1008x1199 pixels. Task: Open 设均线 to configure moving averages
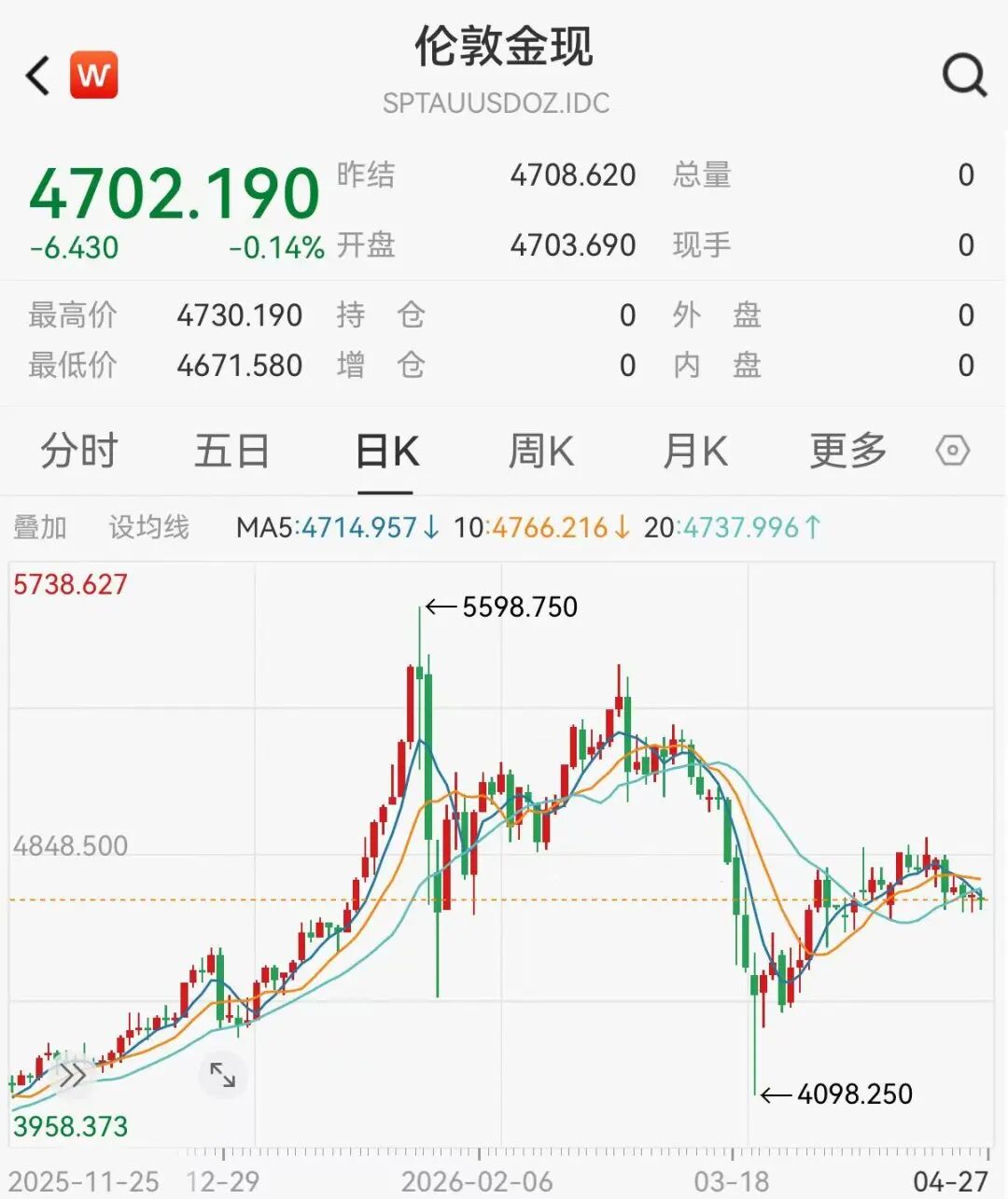coord(147,527)
